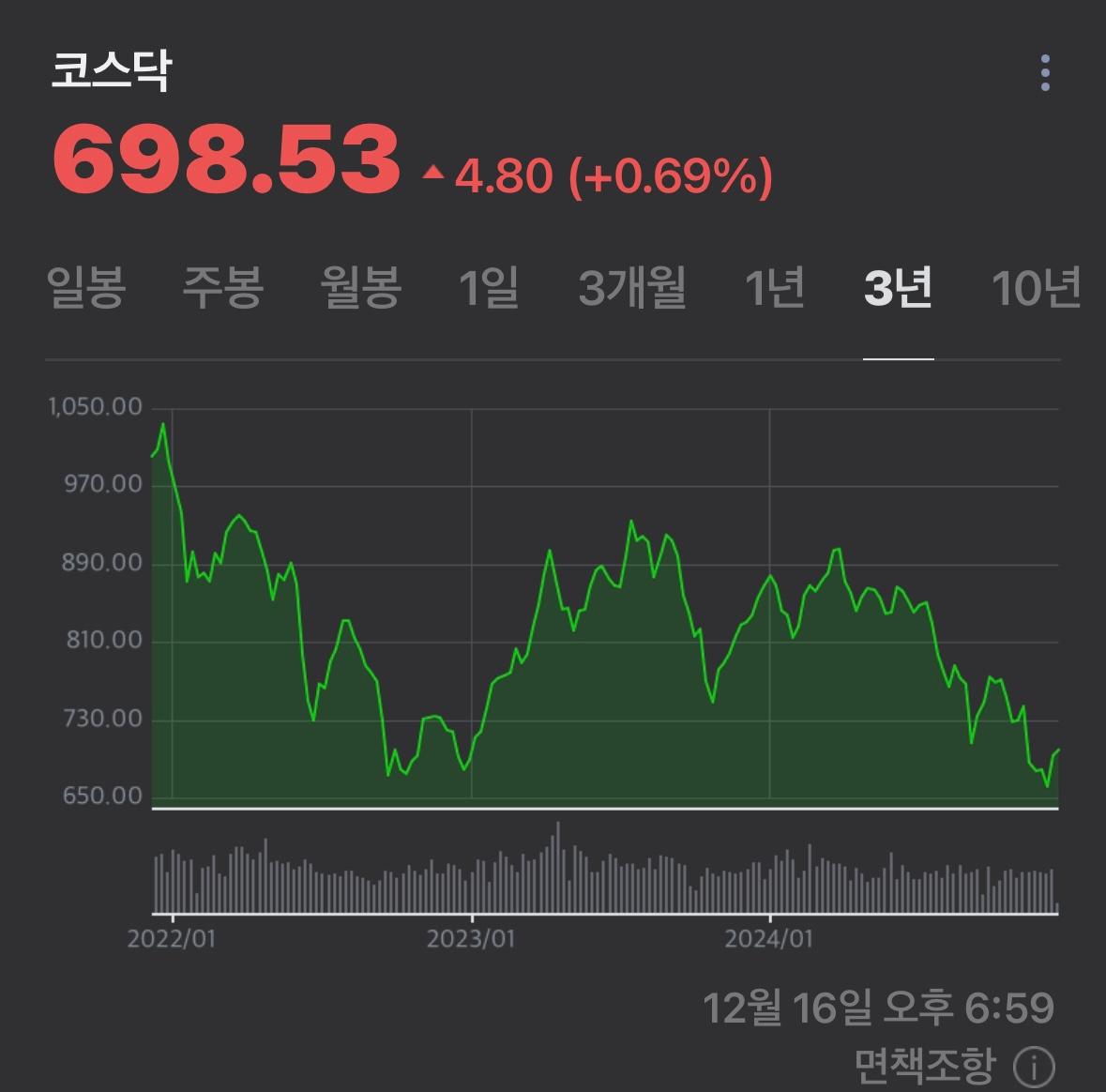The height and width of the screenshot is (1092, 1106).
Task: Select the 월봉 monthly candle tab
Action: pyautogui.click(x=360, y=287)
